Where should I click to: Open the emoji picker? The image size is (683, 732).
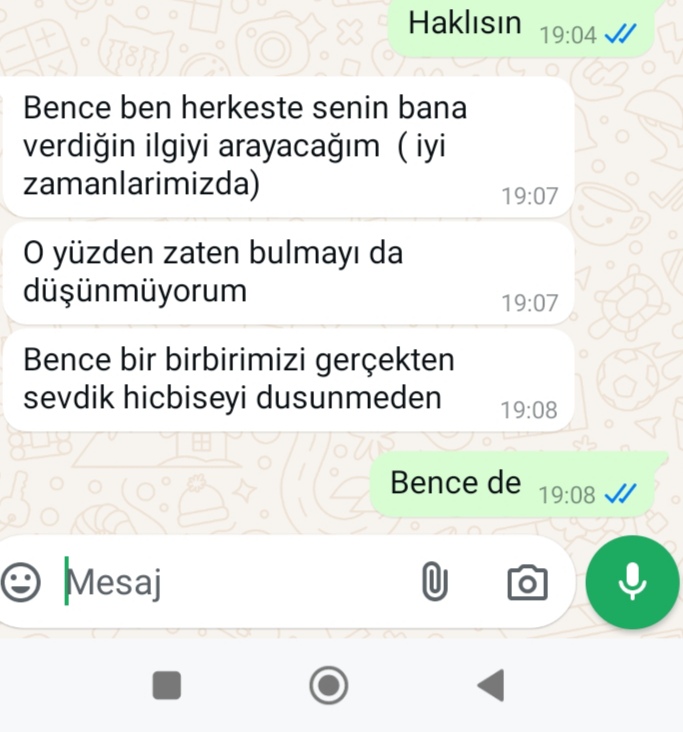[x=21, y=582]
